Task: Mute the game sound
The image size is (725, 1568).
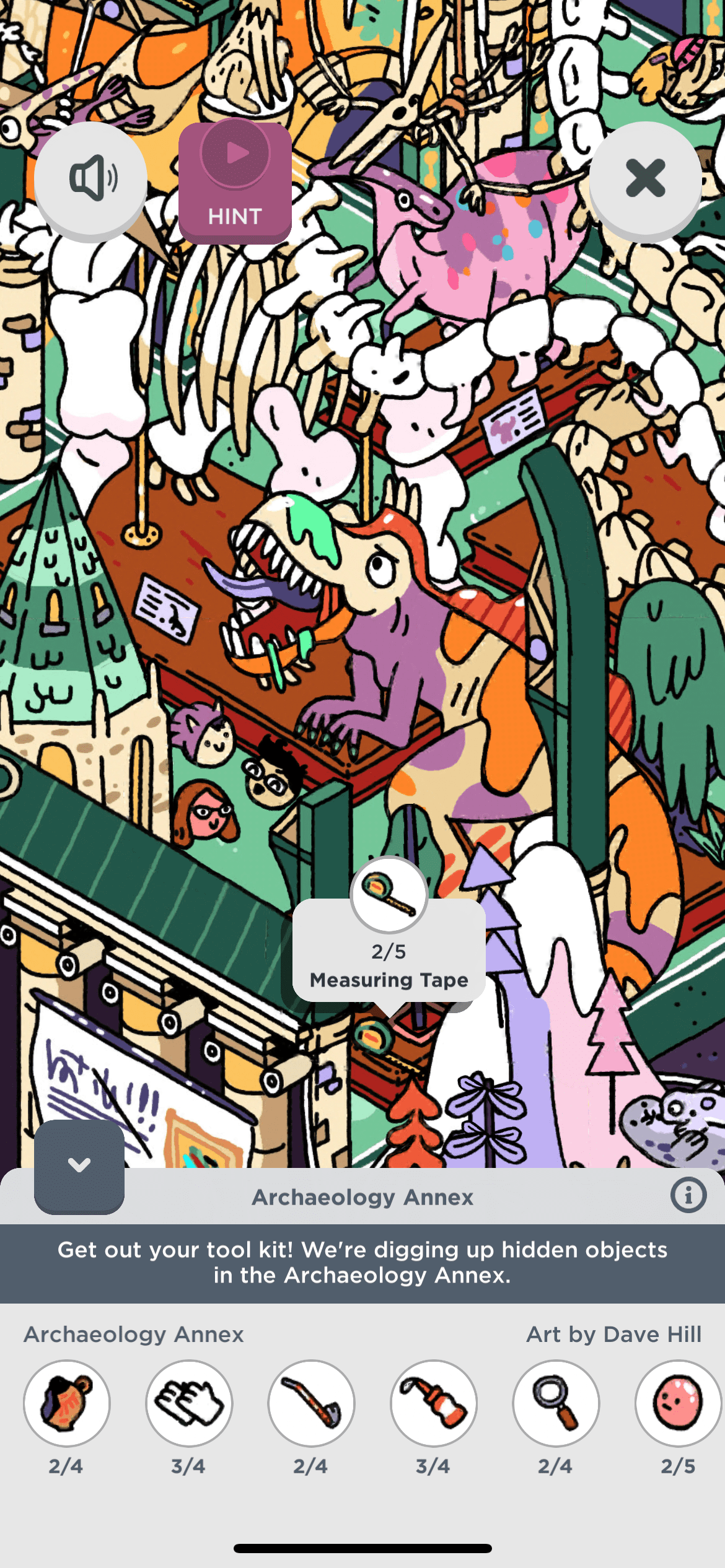Action: [x=90, y=179]
